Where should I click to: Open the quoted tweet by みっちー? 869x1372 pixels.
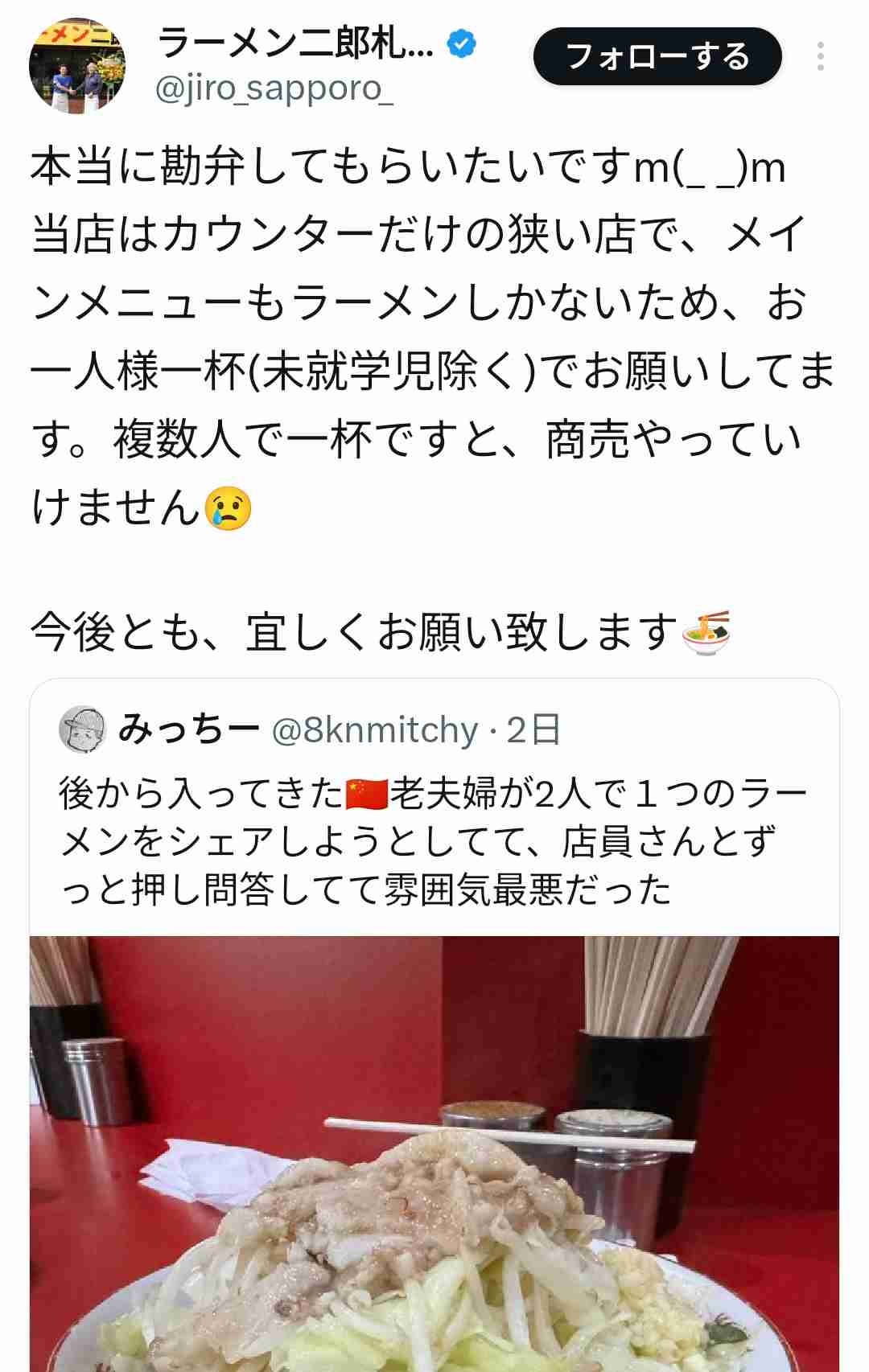click(434, 841)
